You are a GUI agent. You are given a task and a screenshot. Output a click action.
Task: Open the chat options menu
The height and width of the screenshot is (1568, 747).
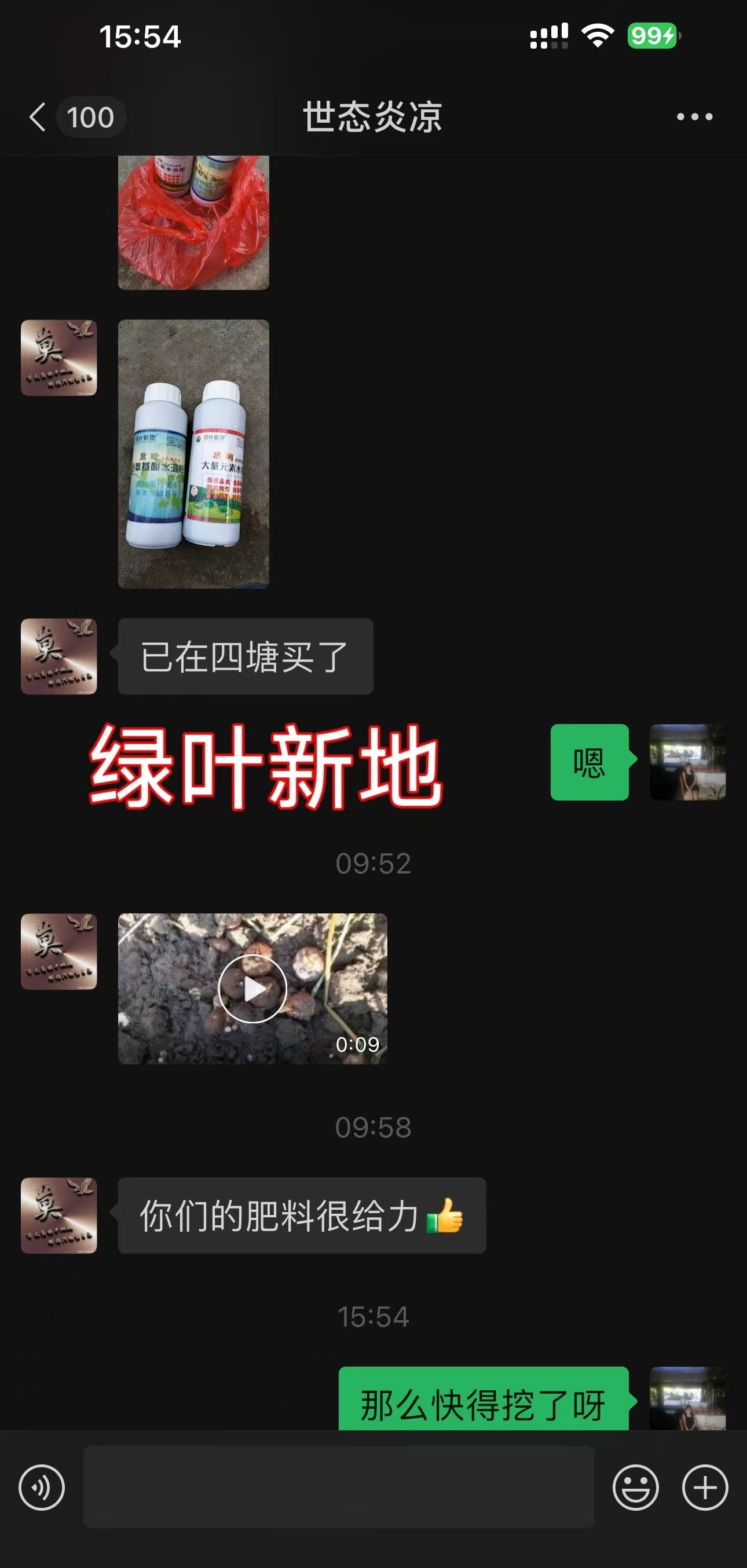694,117
